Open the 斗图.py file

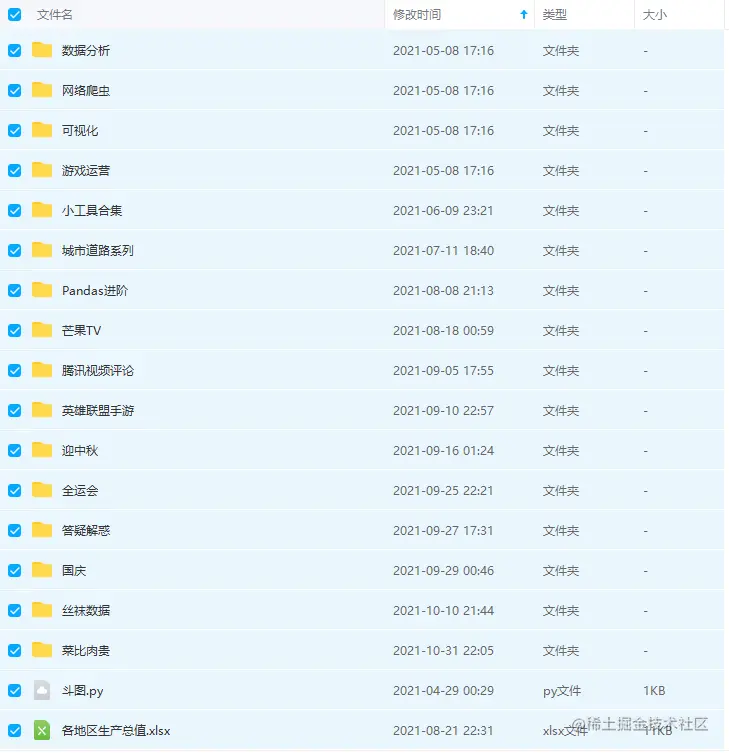click(x=82, y=691)
